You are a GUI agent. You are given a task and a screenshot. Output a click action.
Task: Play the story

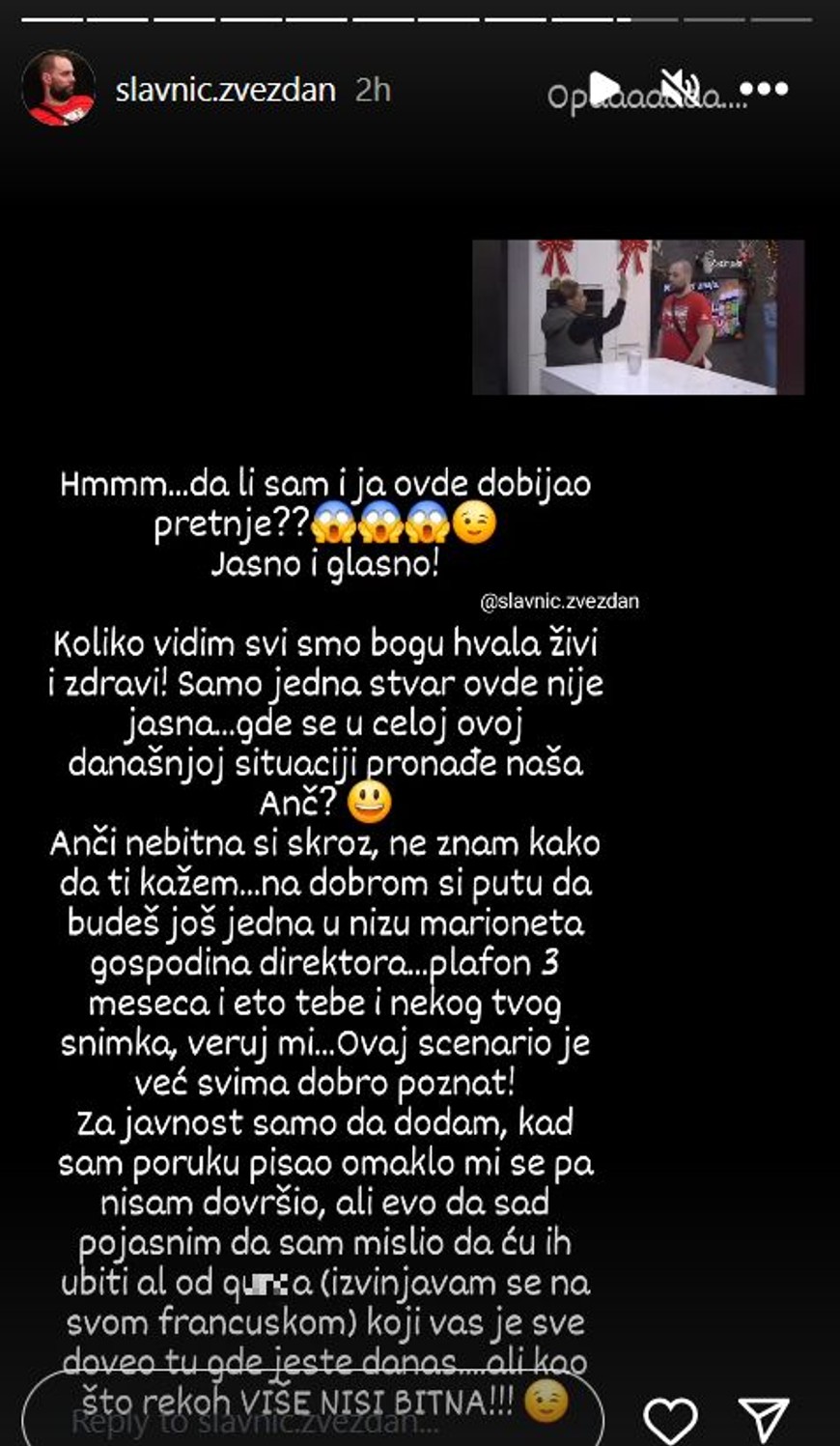[604, 89]
